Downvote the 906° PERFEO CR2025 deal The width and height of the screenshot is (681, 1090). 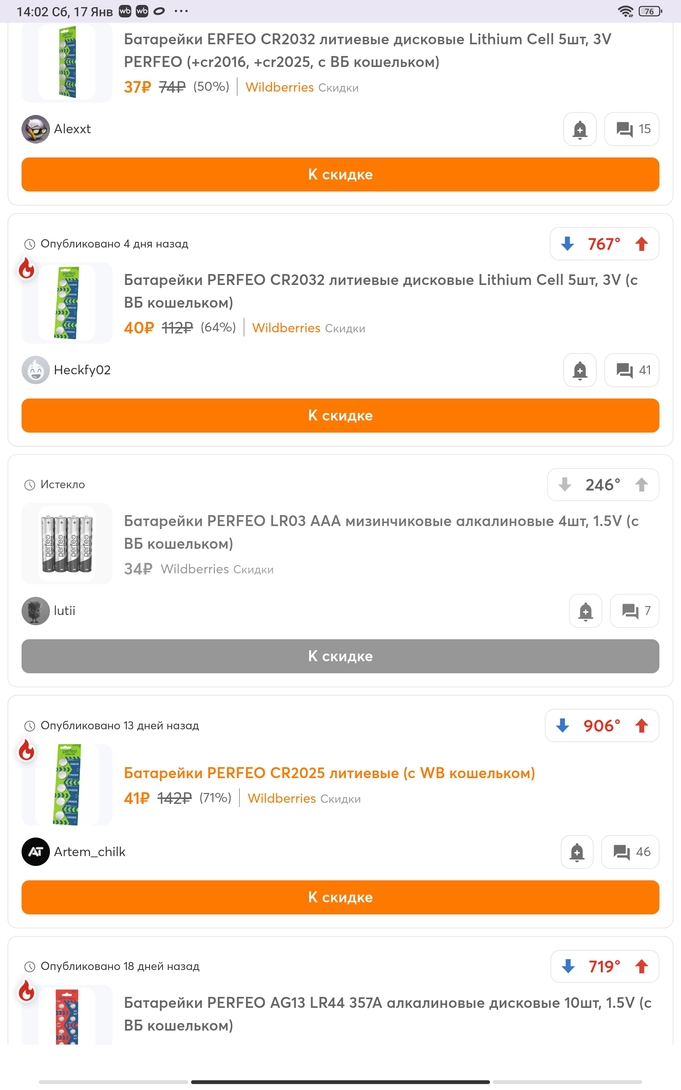562,726
